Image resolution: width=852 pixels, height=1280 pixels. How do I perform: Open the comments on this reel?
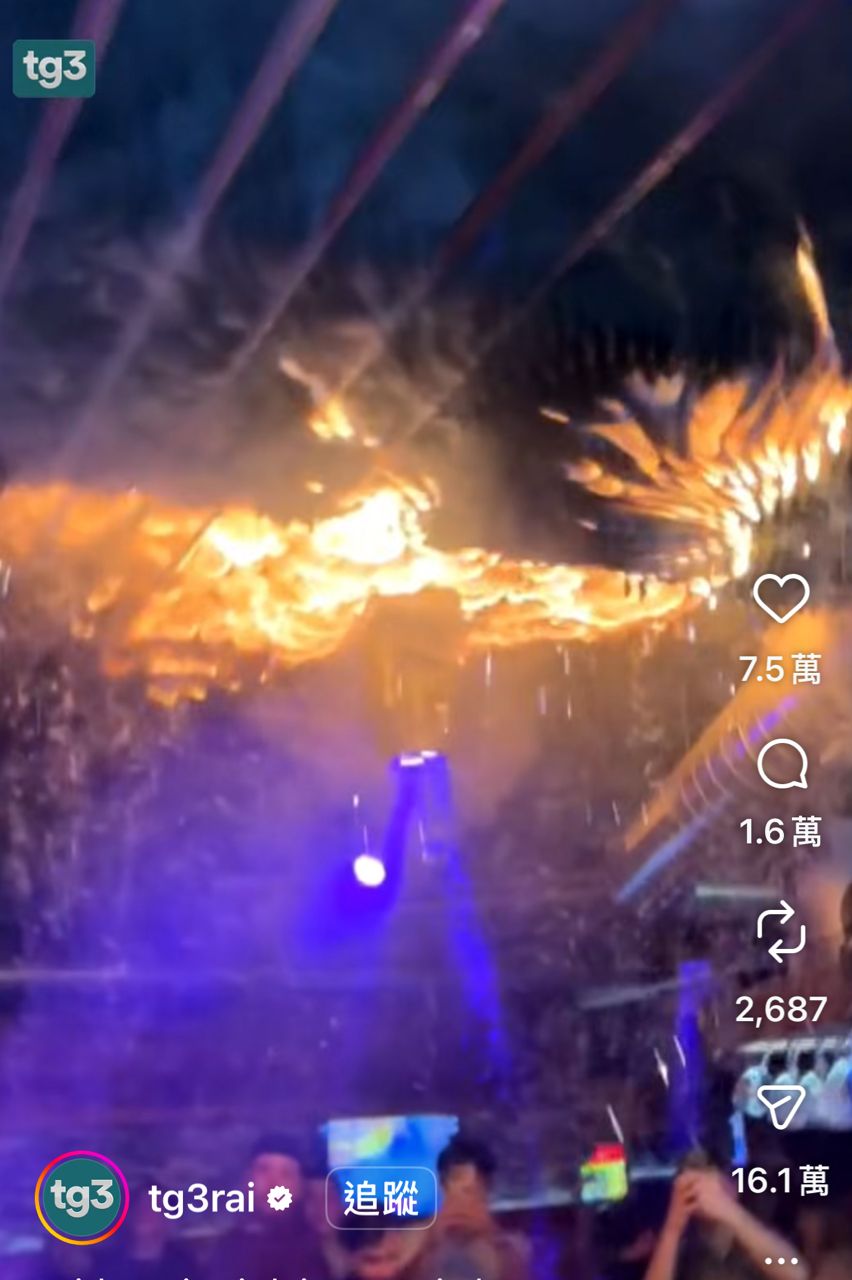pyautogui.click(x=781, y=767)
